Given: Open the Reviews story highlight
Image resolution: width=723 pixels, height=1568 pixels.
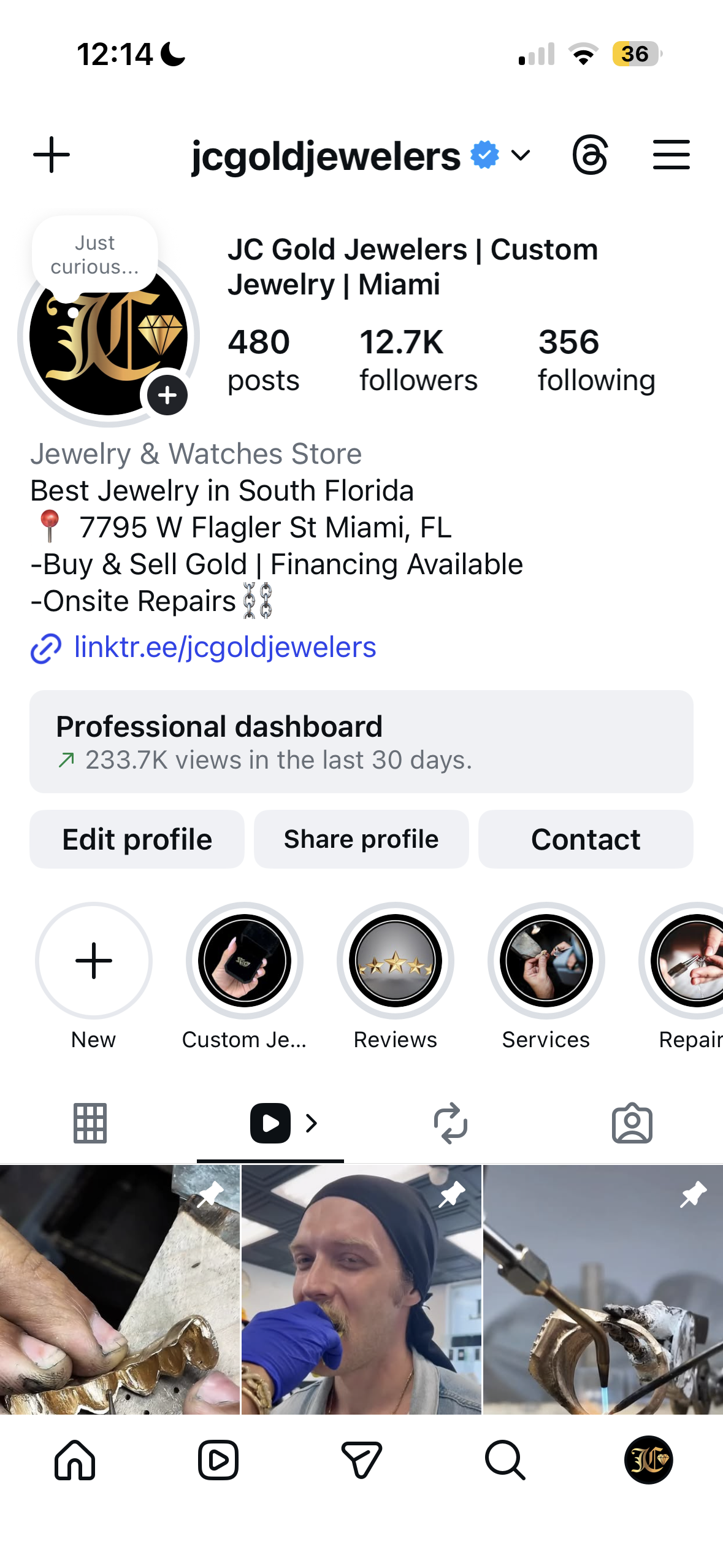Looking at the screenshot, I should (395, 961).
